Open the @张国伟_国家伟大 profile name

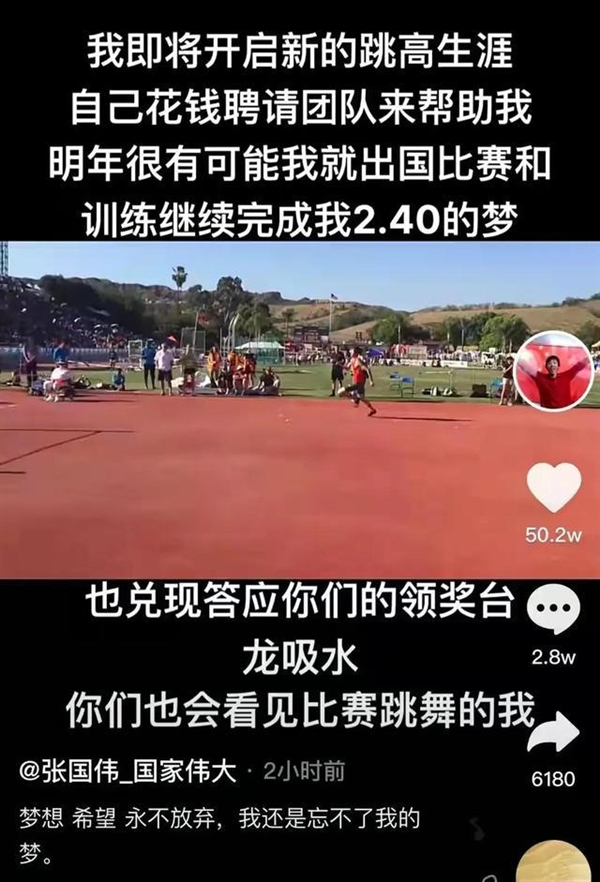pos(129,770)
